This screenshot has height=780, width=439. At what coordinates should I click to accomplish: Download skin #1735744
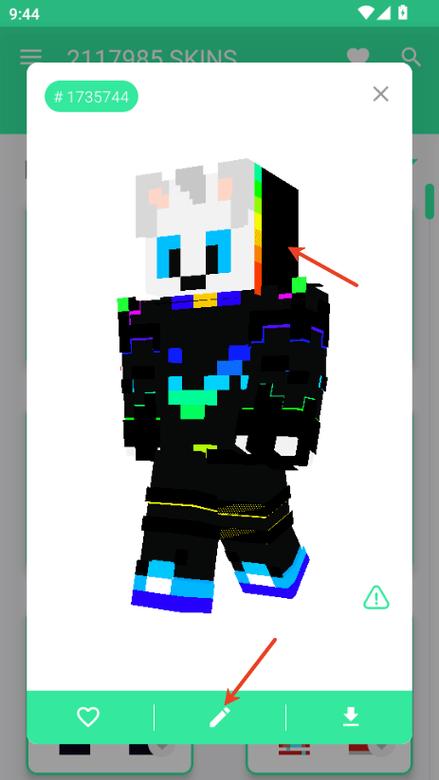pos(351,717)
